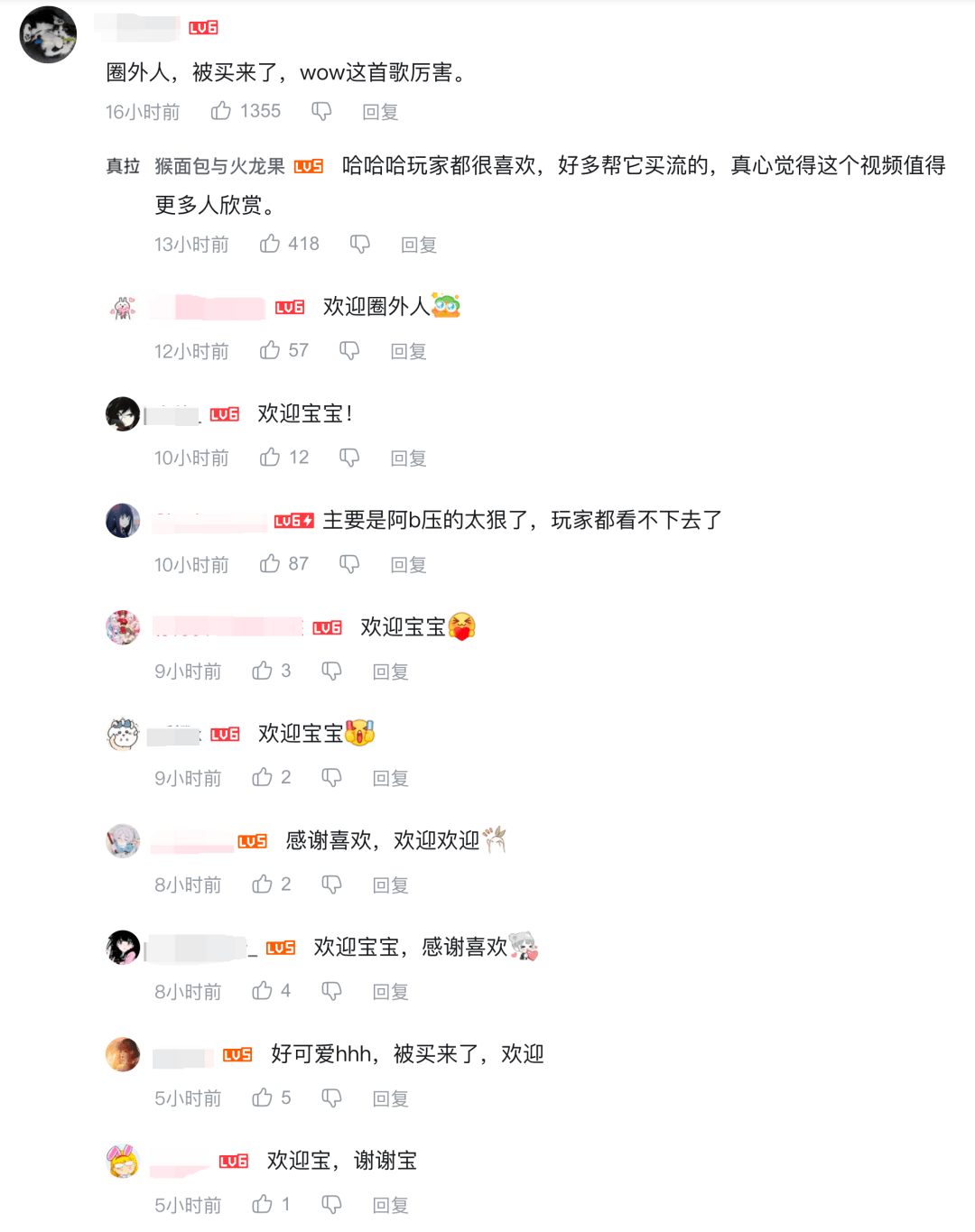Reply to the 阿b压的太狠了 comment

408,565
